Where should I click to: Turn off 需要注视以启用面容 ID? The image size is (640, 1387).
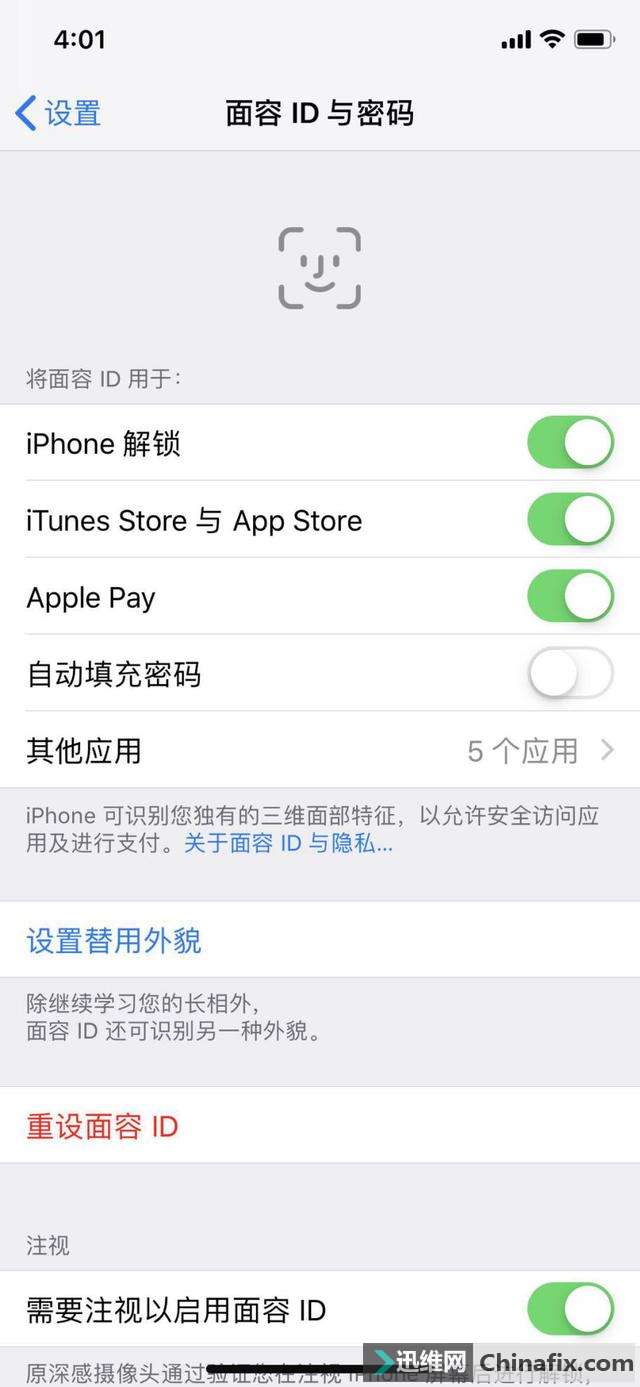coord(570,1310)
